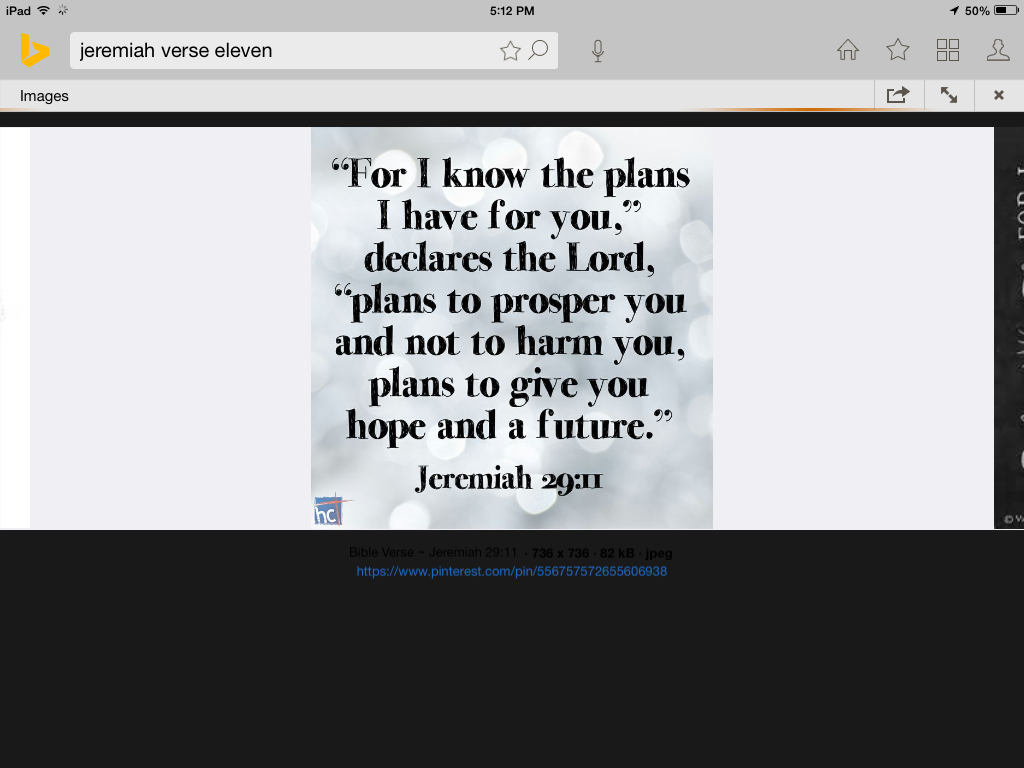This screenshot has height=768, width=1024.
Task: Open the Jeremiah 29:11 verse image
Action: [511, 328]
